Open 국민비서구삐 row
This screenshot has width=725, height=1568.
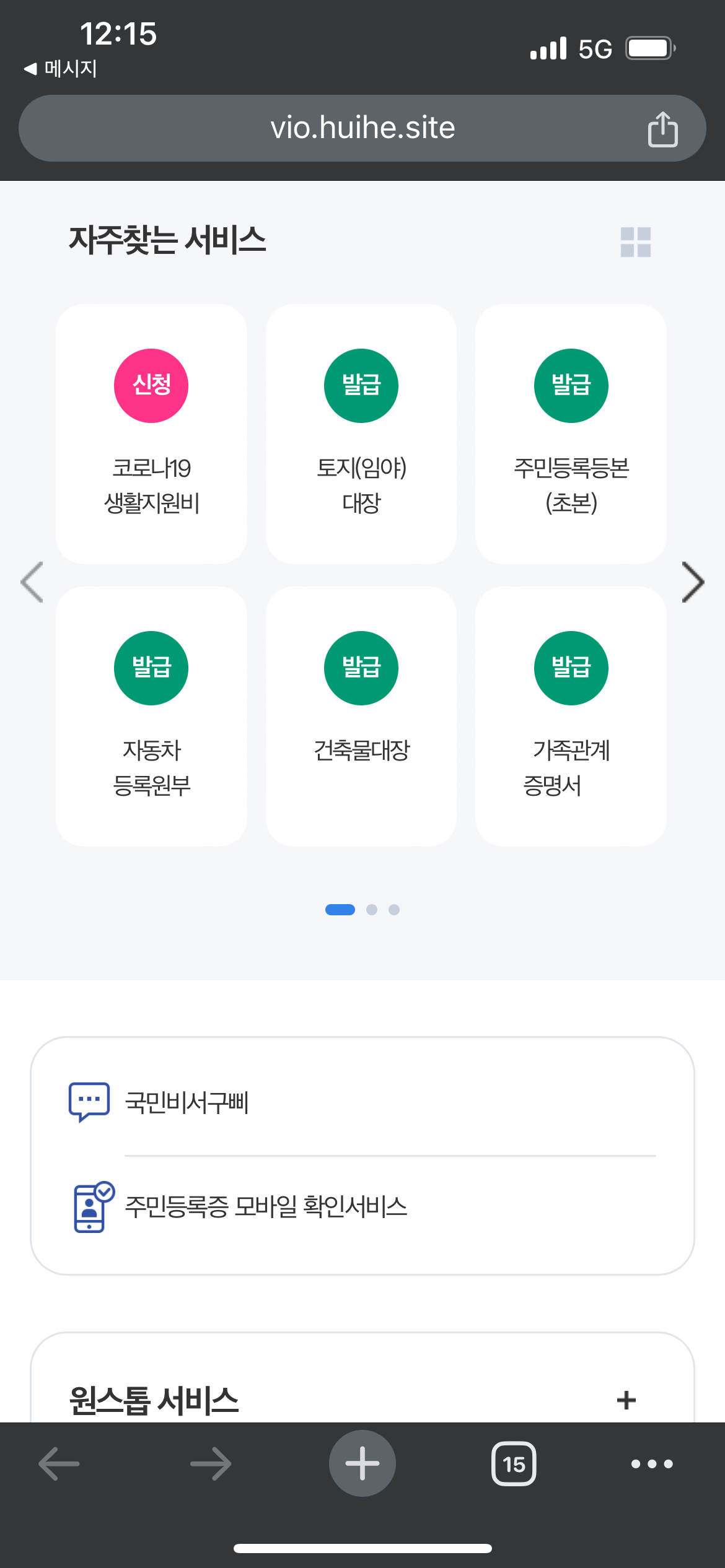coord(362,1102)
